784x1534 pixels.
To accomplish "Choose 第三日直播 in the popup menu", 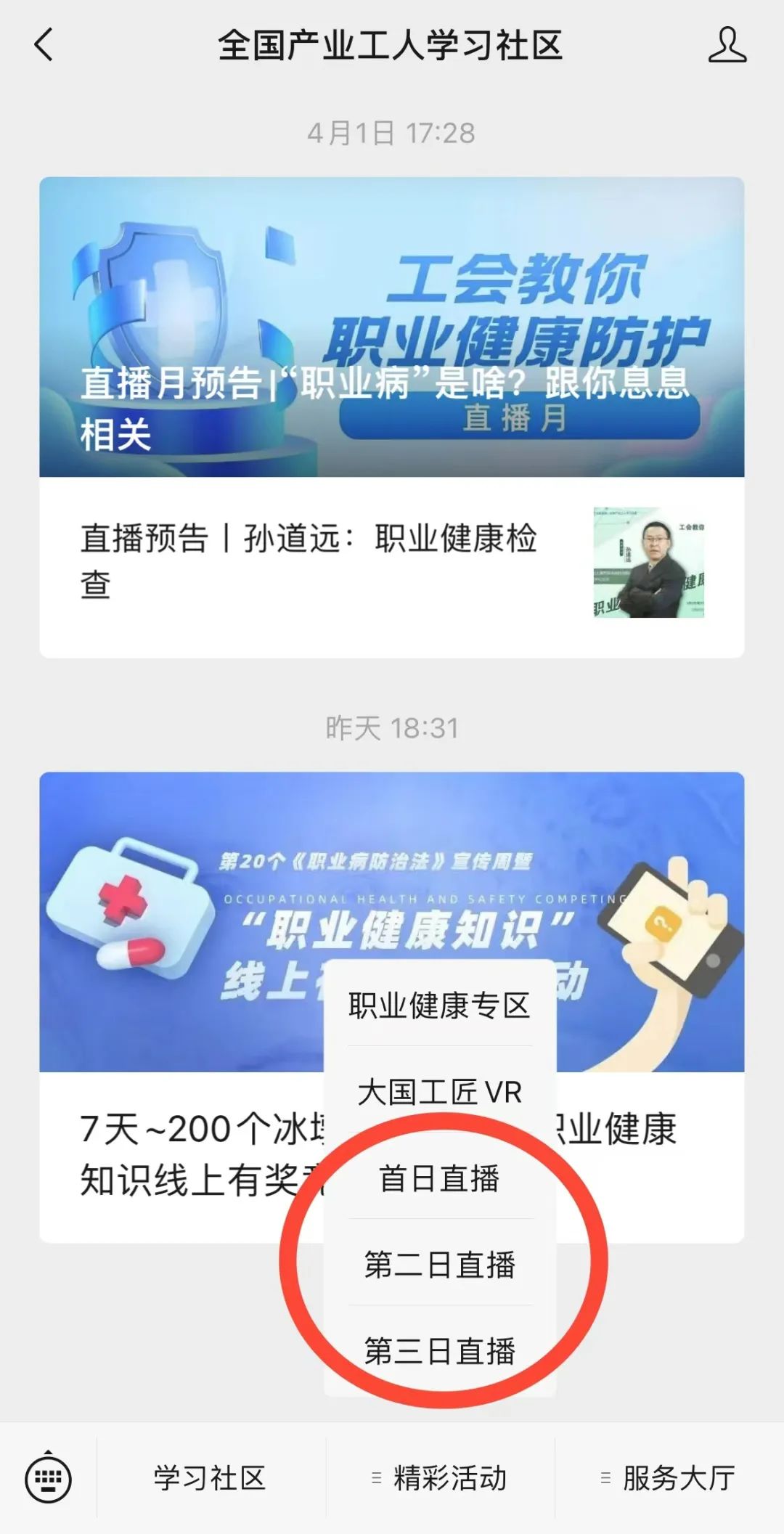I will pos(439,1351).
